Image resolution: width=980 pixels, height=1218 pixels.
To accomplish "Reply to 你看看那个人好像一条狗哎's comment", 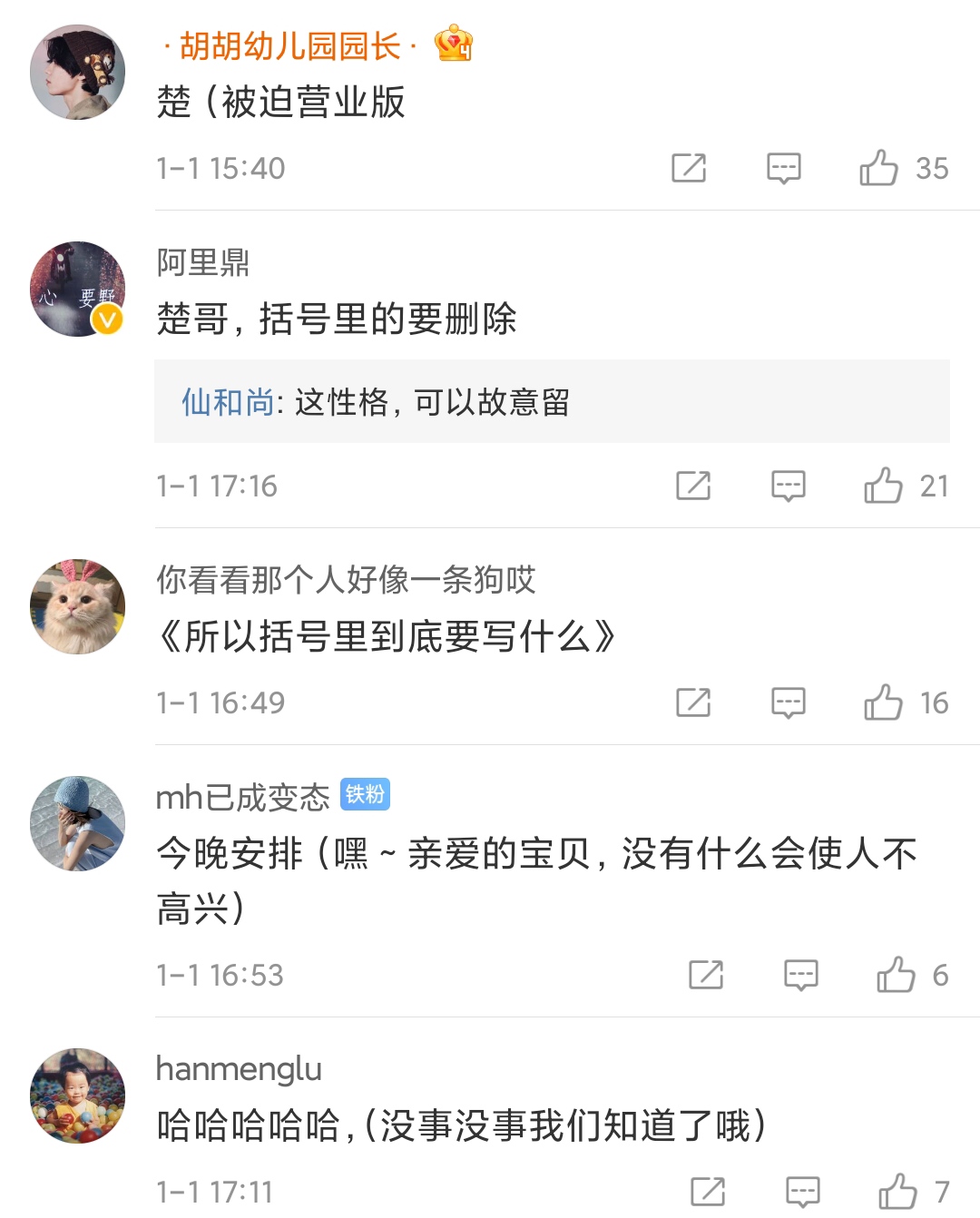I will coord(788,702).
